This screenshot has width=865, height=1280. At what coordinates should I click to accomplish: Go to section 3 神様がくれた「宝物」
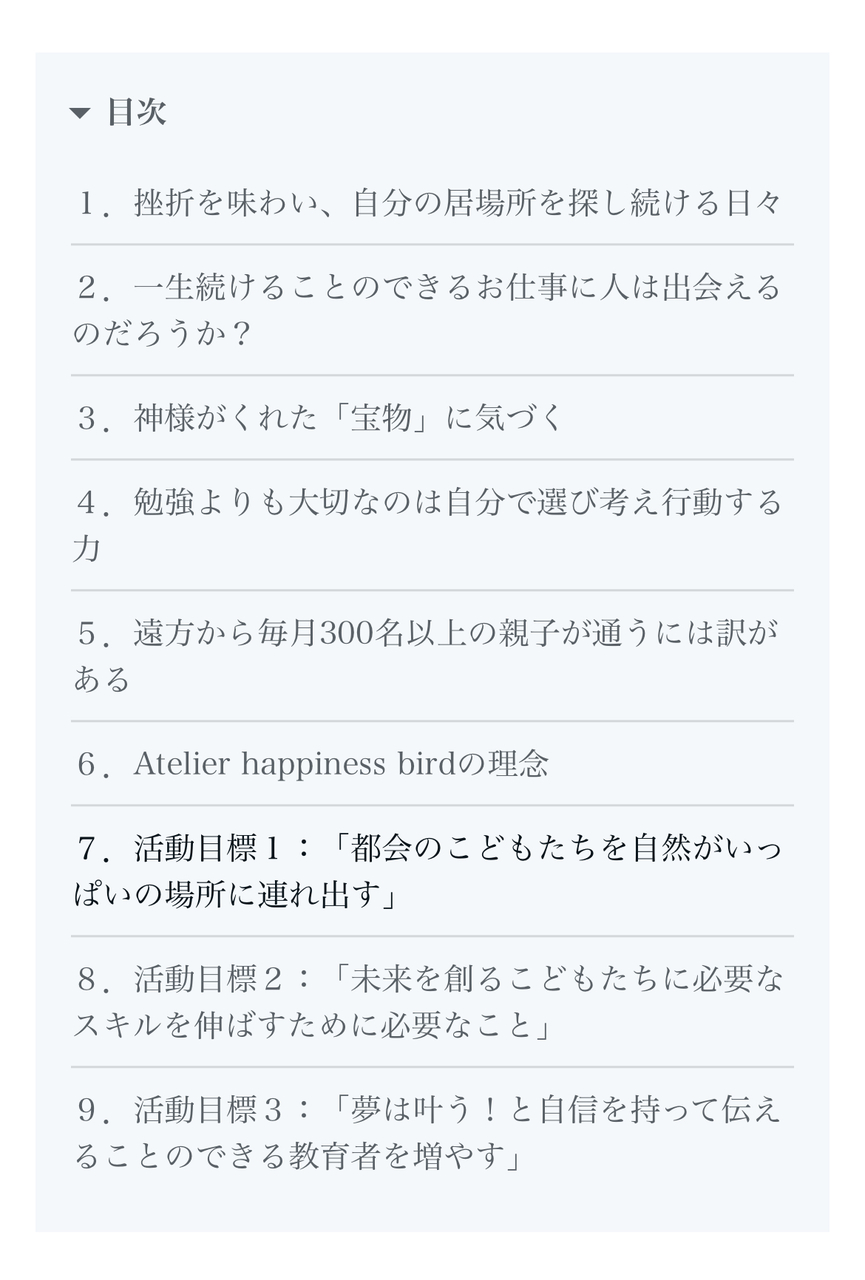(320, 418)
